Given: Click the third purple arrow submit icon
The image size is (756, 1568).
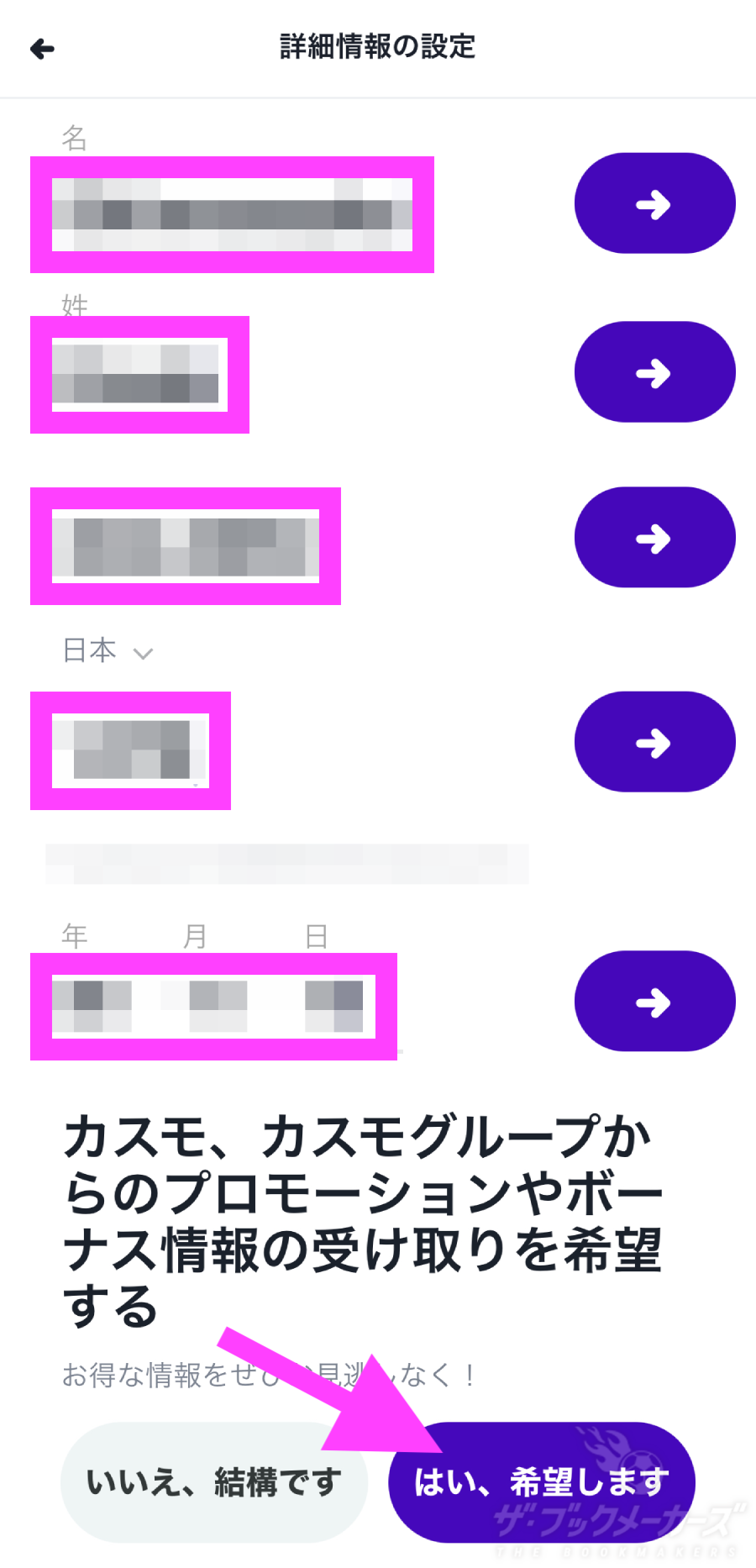Looking at the screenshot, I should [x=654, y=537].
